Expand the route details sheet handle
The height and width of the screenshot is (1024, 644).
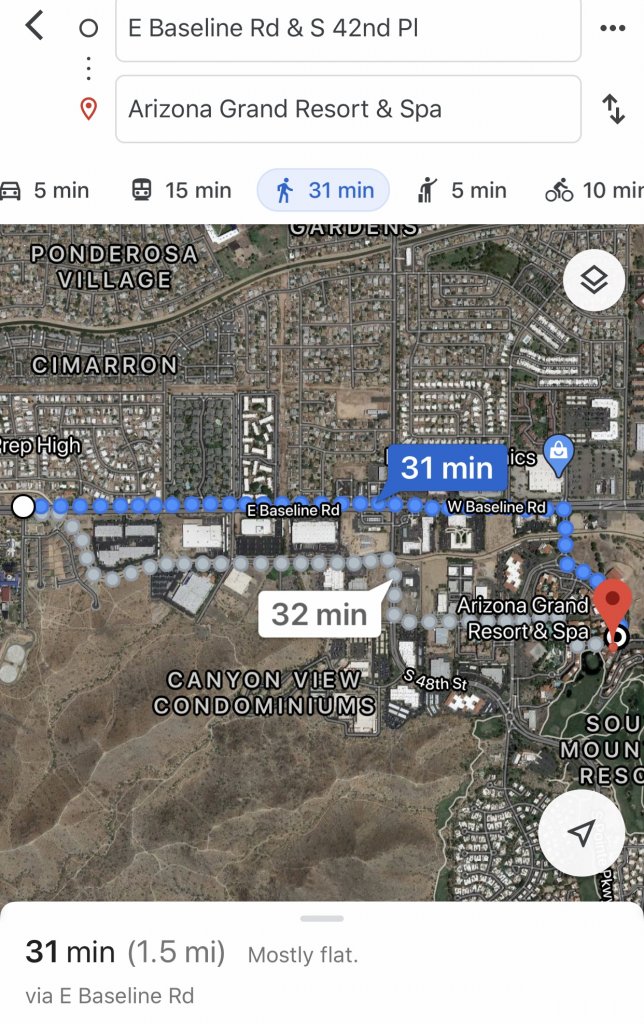click(322, 918)
